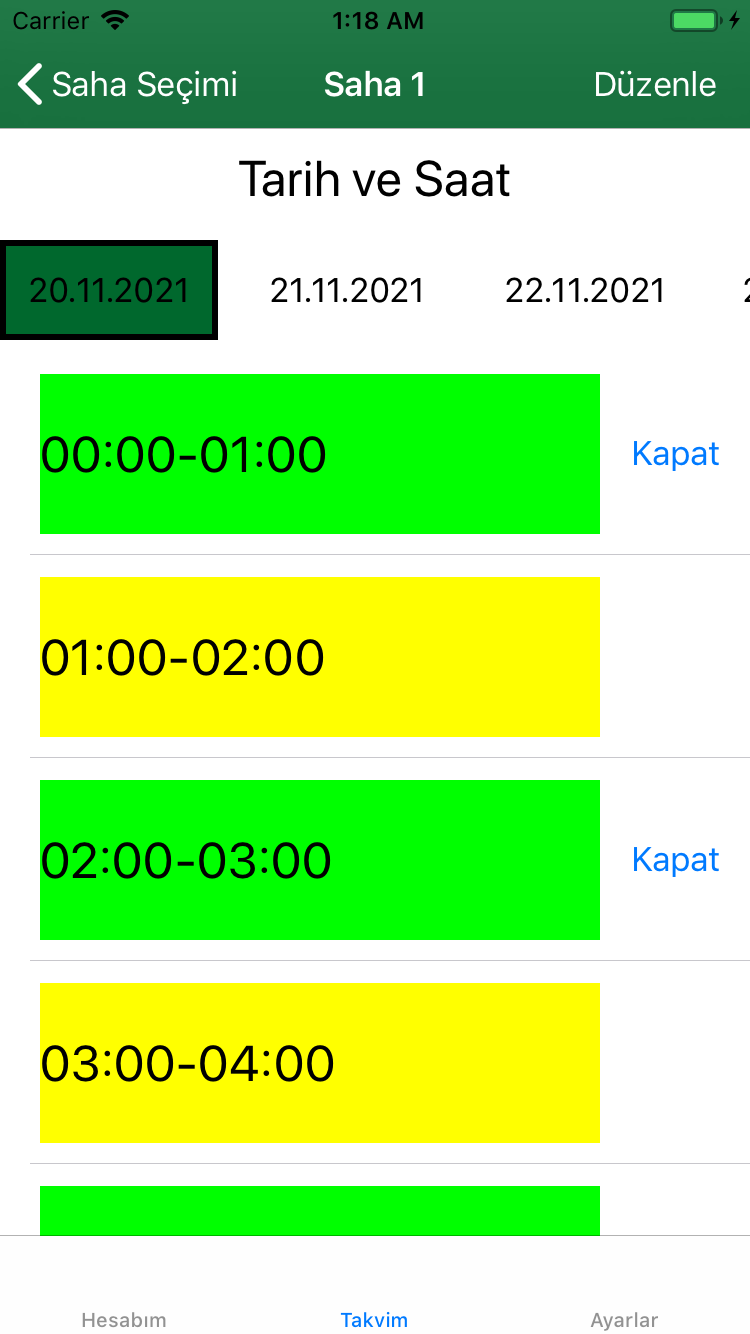The width and height of the screenshot is (750, 1334).
Task: Select the 03:00-04:00 time slot
Action: (320, 1063)
